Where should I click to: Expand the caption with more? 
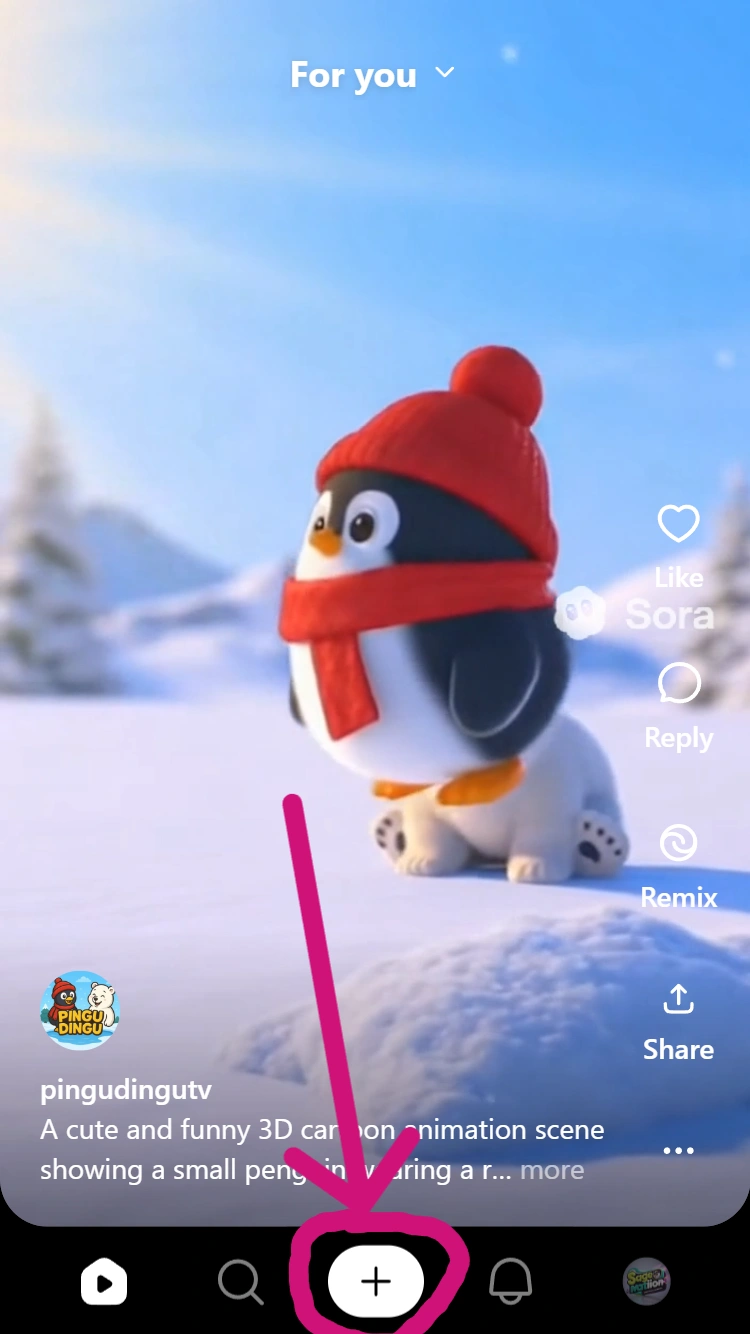(x=551, y=1170)
